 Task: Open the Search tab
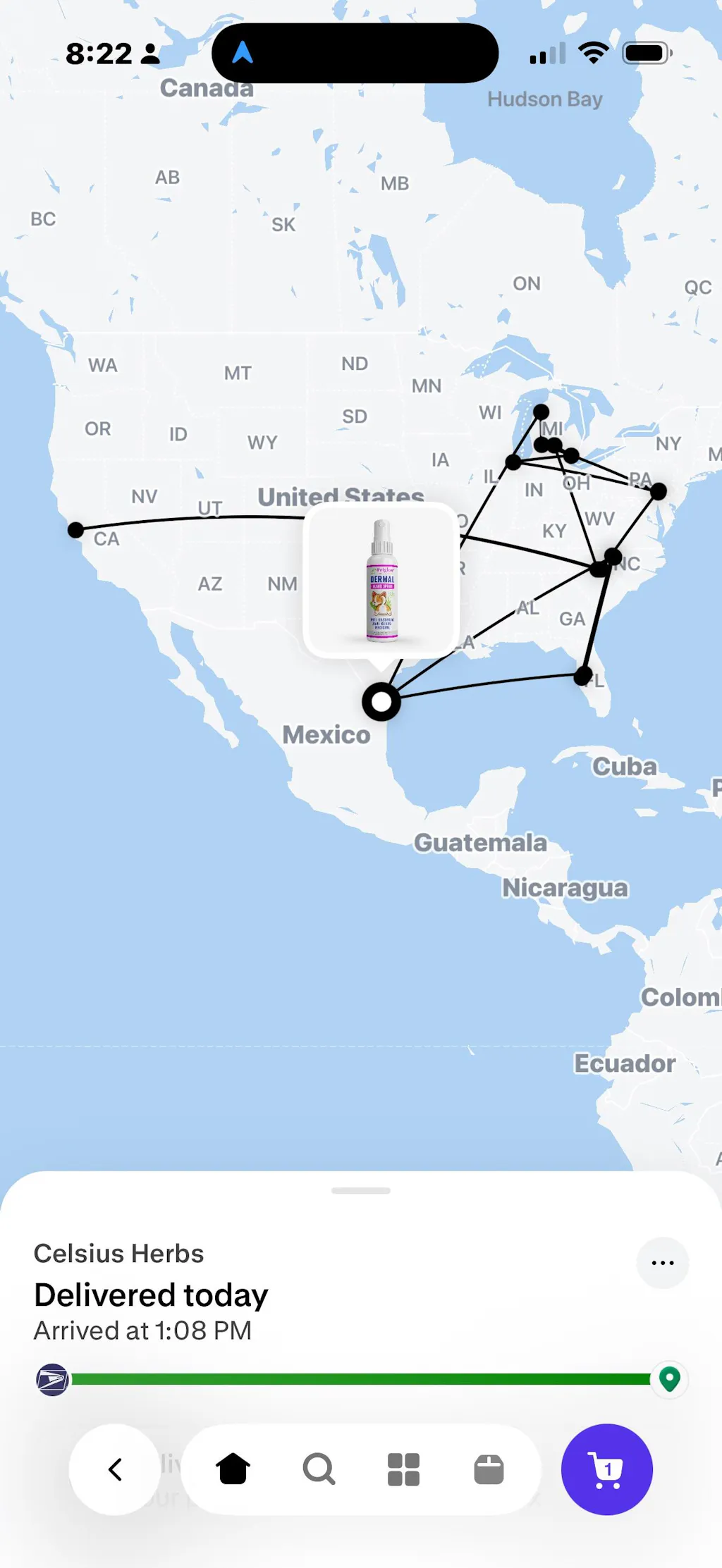pyautogui.click(x=319, y=1469)
